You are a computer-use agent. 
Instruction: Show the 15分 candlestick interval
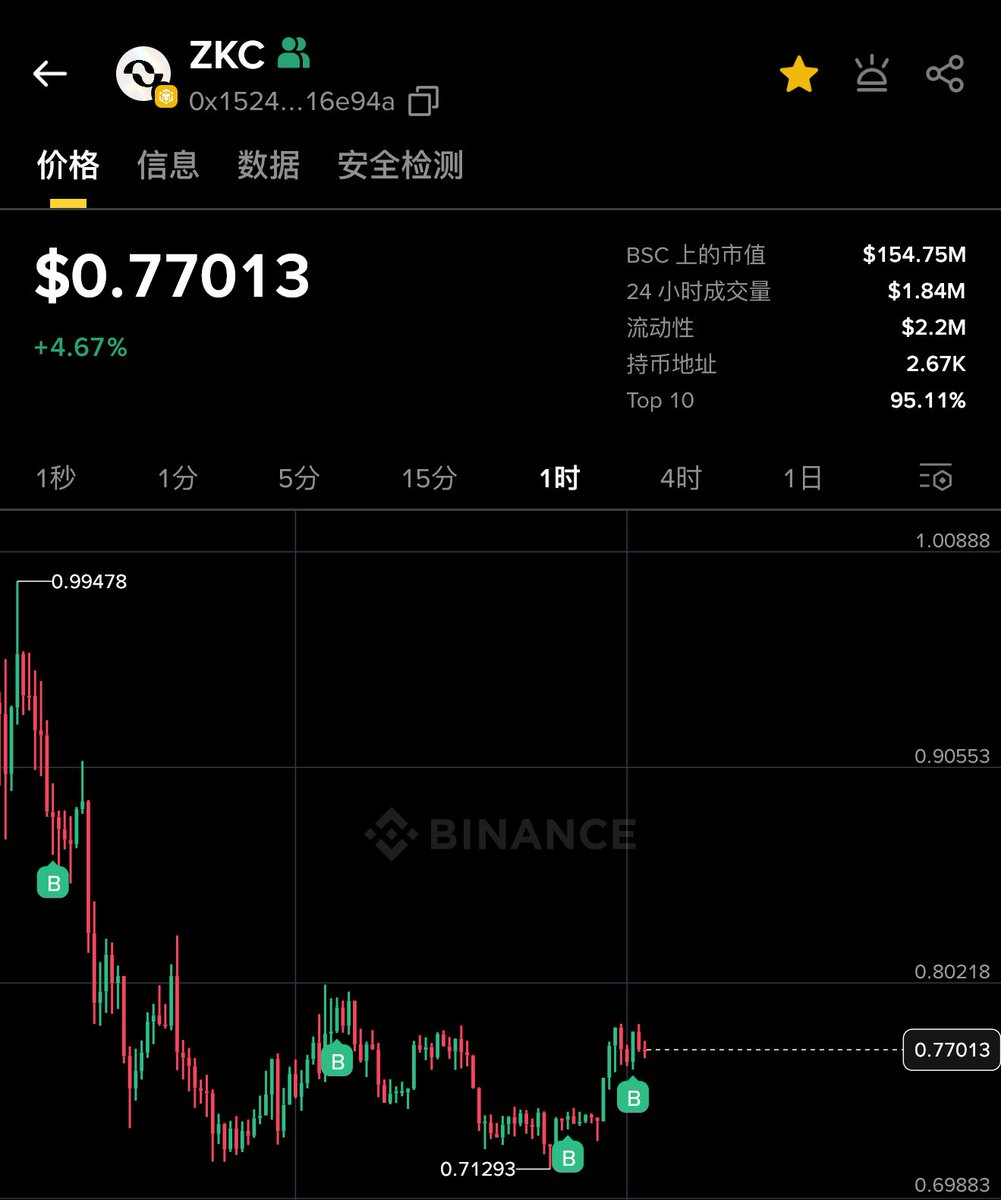429,478
